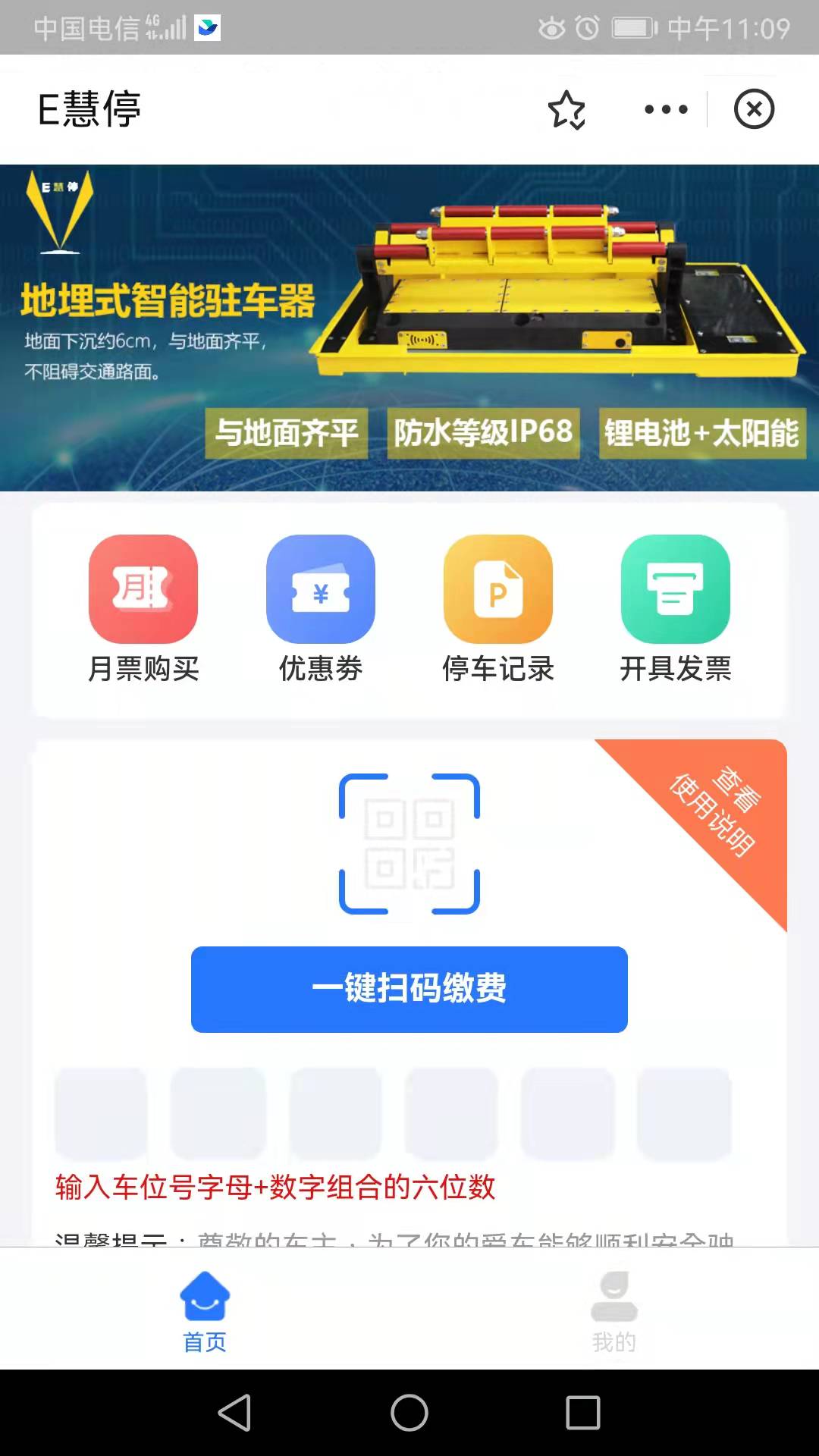Image resolution: width=819 pixels, height=1456 pixels.
Task: Tap the system back button
Action: click(234, 1413)
